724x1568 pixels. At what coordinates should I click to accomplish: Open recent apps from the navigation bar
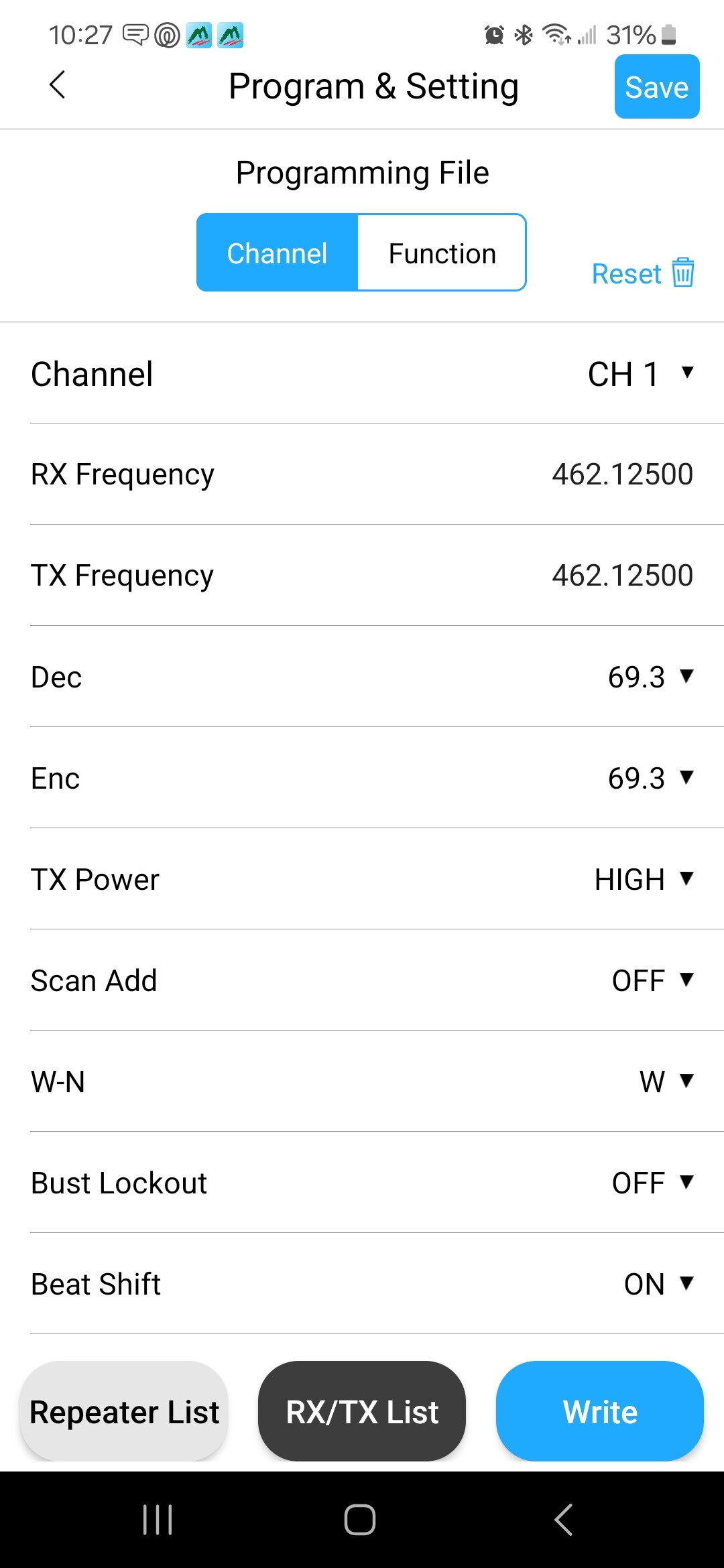pos(158,1519)
